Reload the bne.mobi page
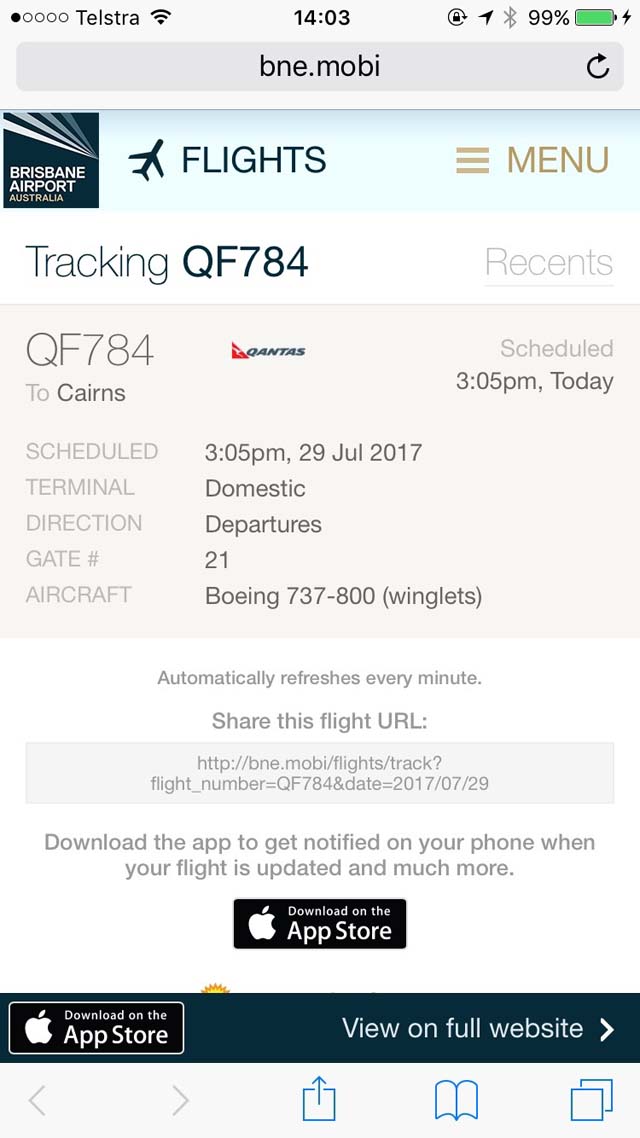This screenshot has height=1138, width=640. [x=597, y=67]
